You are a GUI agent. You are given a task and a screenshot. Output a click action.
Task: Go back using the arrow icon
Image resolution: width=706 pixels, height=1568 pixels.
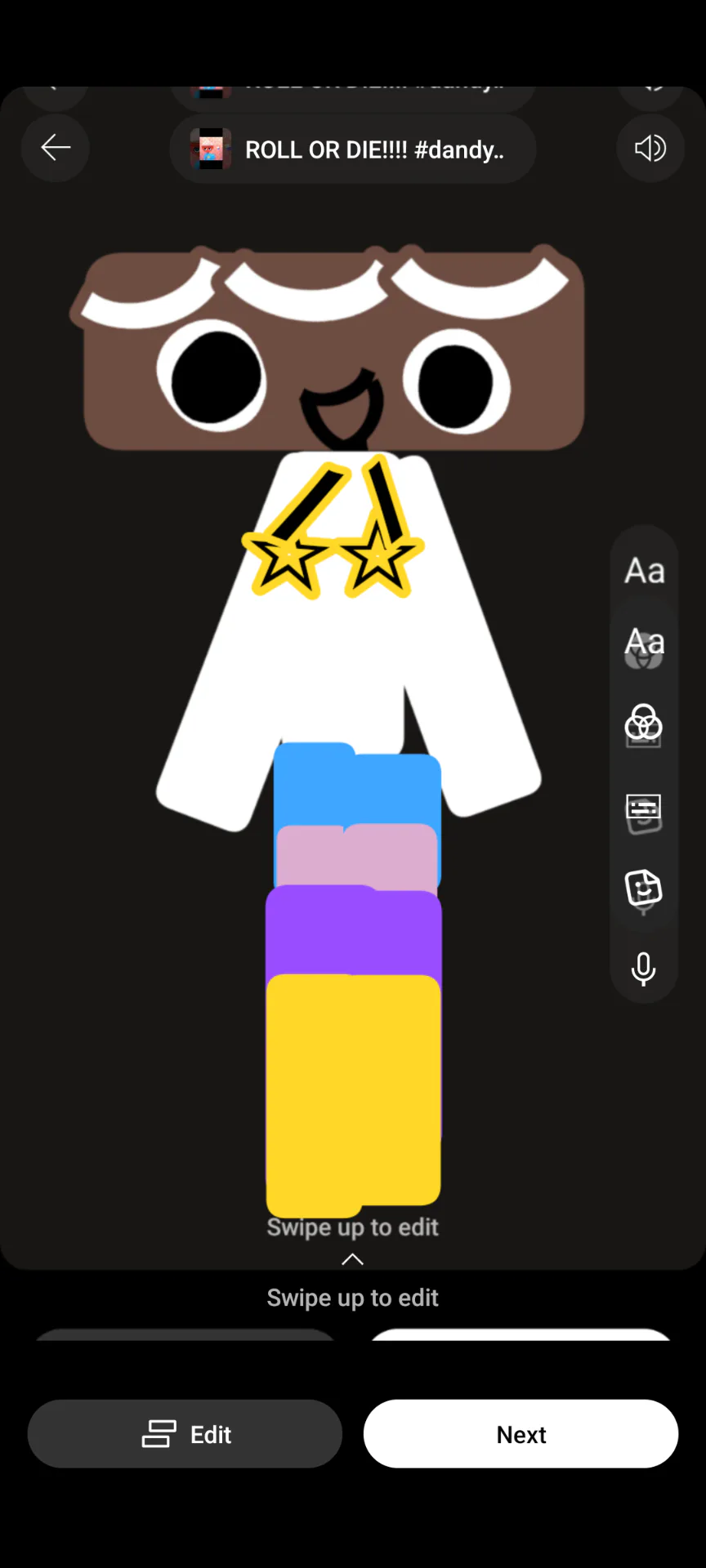point(56,148)
